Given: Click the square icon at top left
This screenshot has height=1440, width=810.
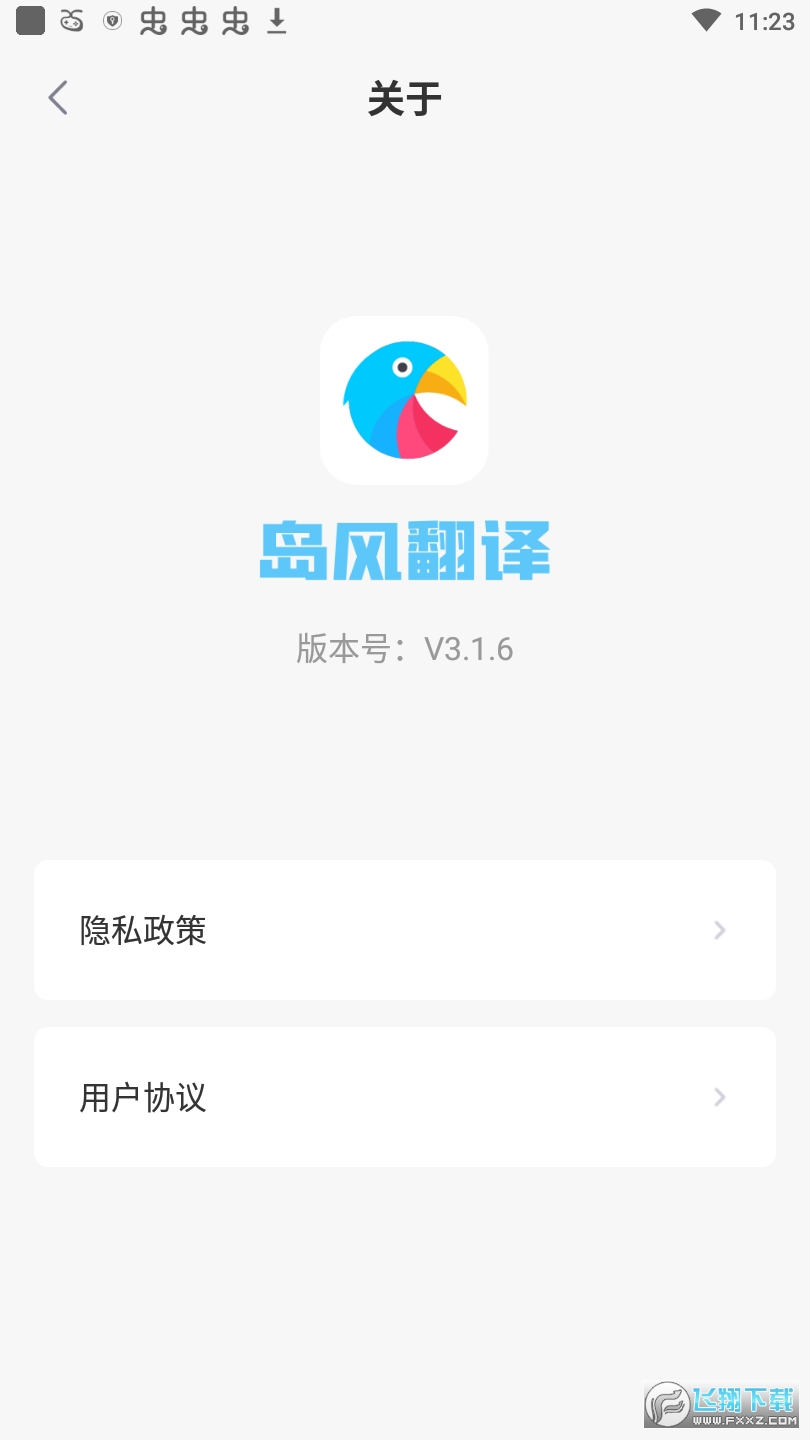Looking at the screenshot, I should coord(30,22).
